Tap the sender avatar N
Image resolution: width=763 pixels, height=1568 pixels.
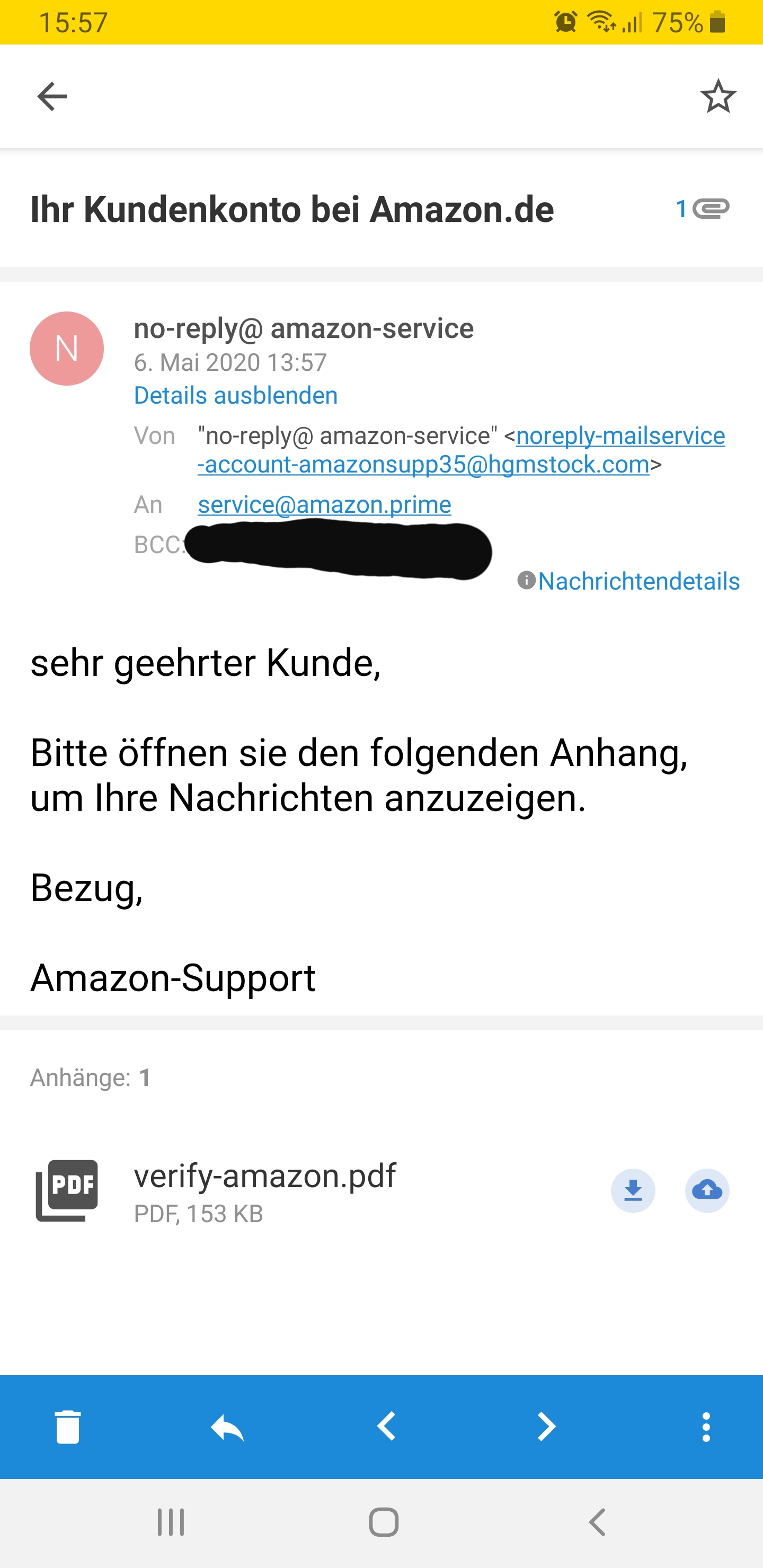(x=66, y=349)
